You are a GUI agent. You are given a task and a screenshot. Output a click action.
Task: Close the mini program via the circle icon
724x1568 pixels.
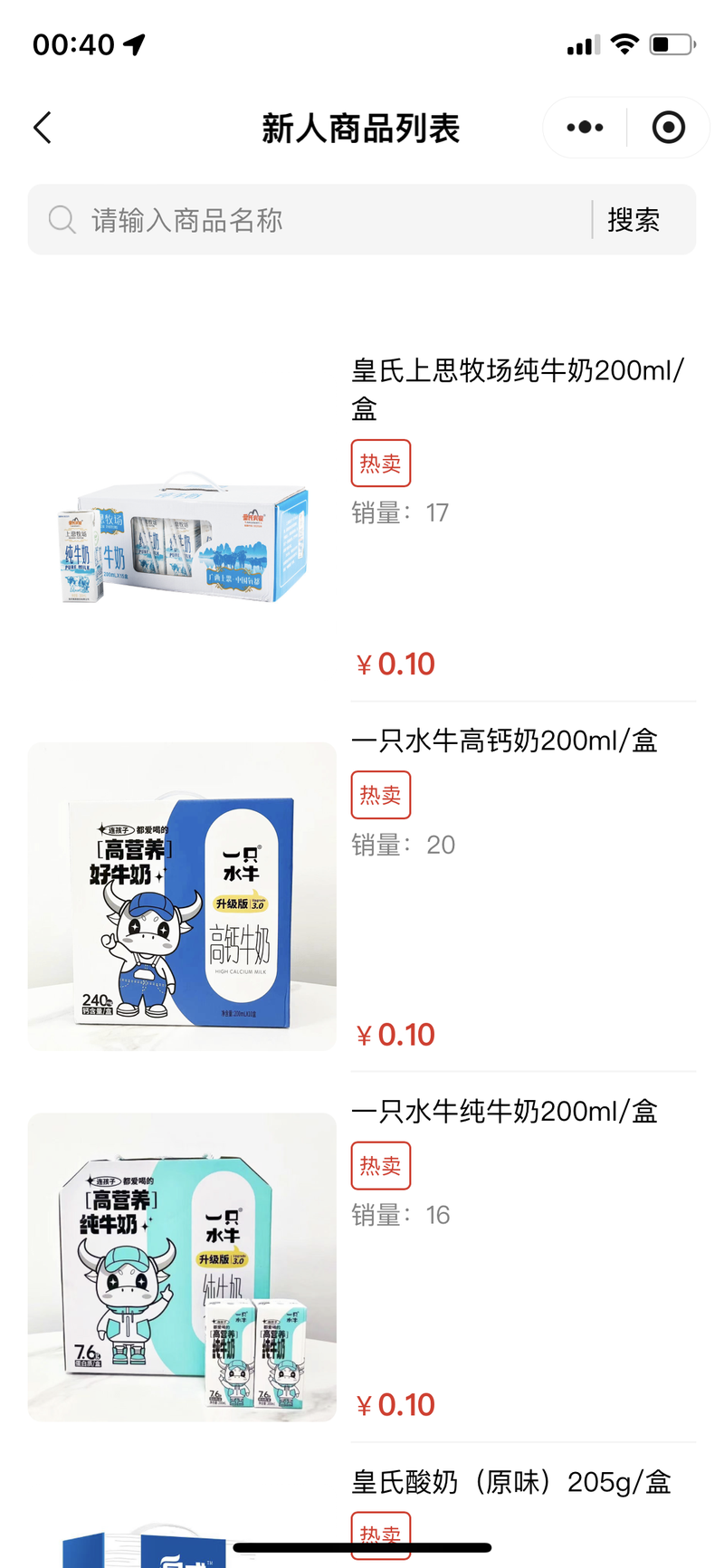(668, 128)
